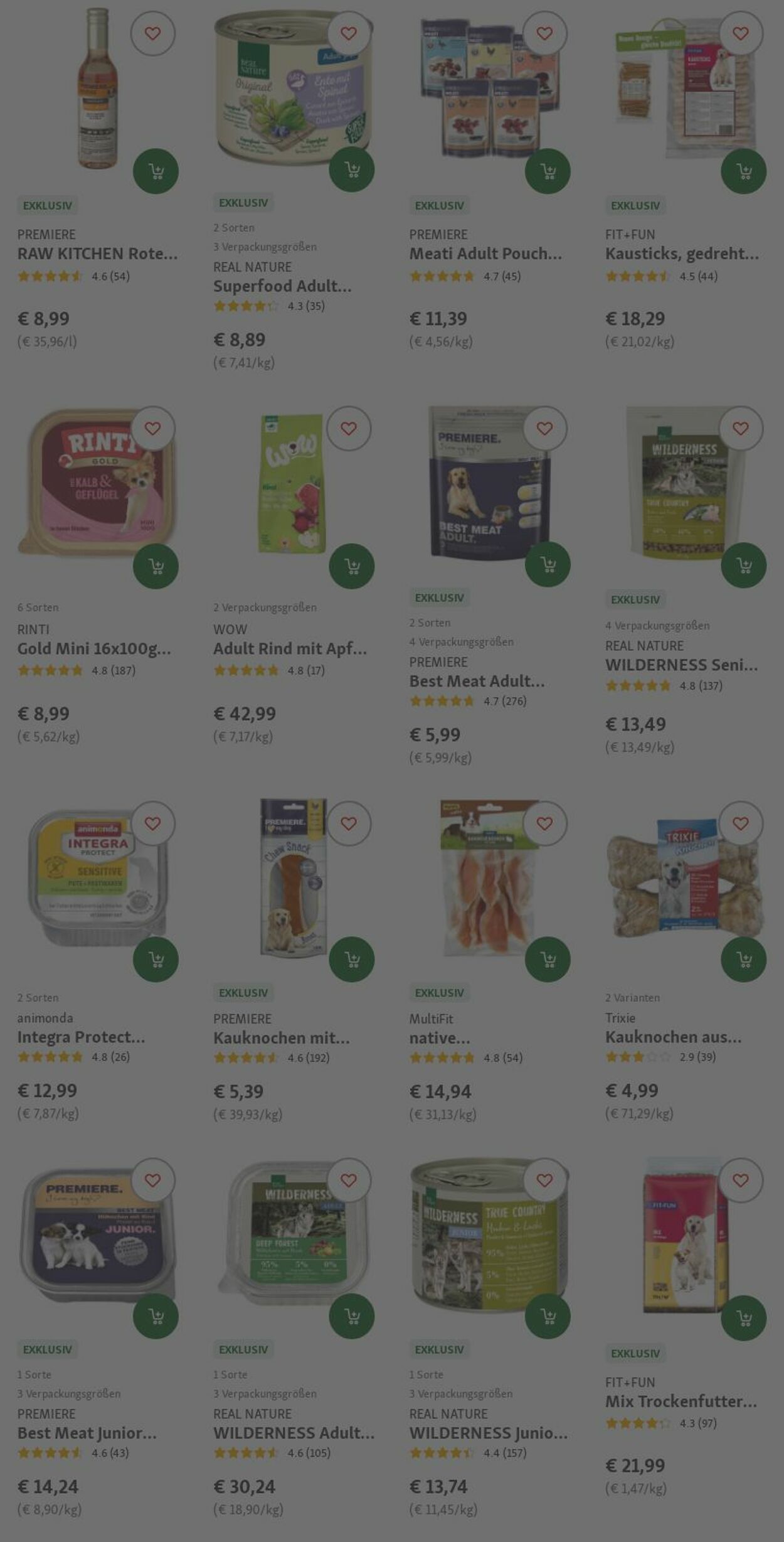Favorite the Kausticks gedreht product
Image resolution: width=784 pixels, height=1542 pixels.
coord(741,33)
